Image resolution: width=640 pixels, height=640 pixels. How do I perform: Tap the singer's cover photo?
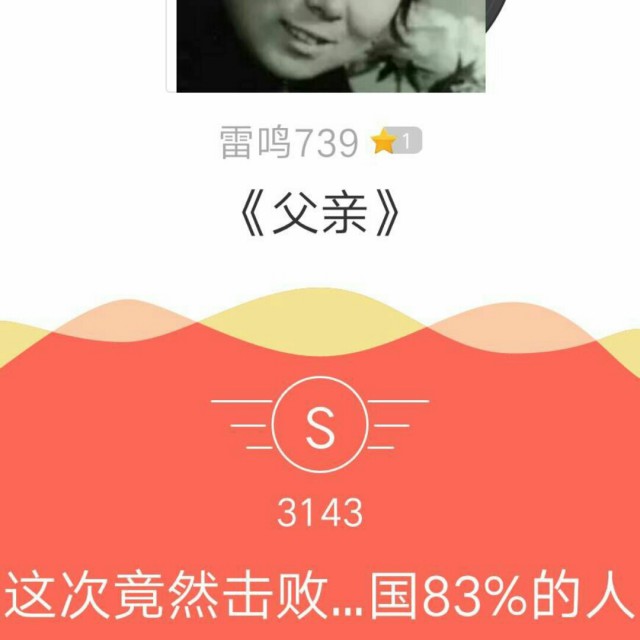[x=331, y=46]
